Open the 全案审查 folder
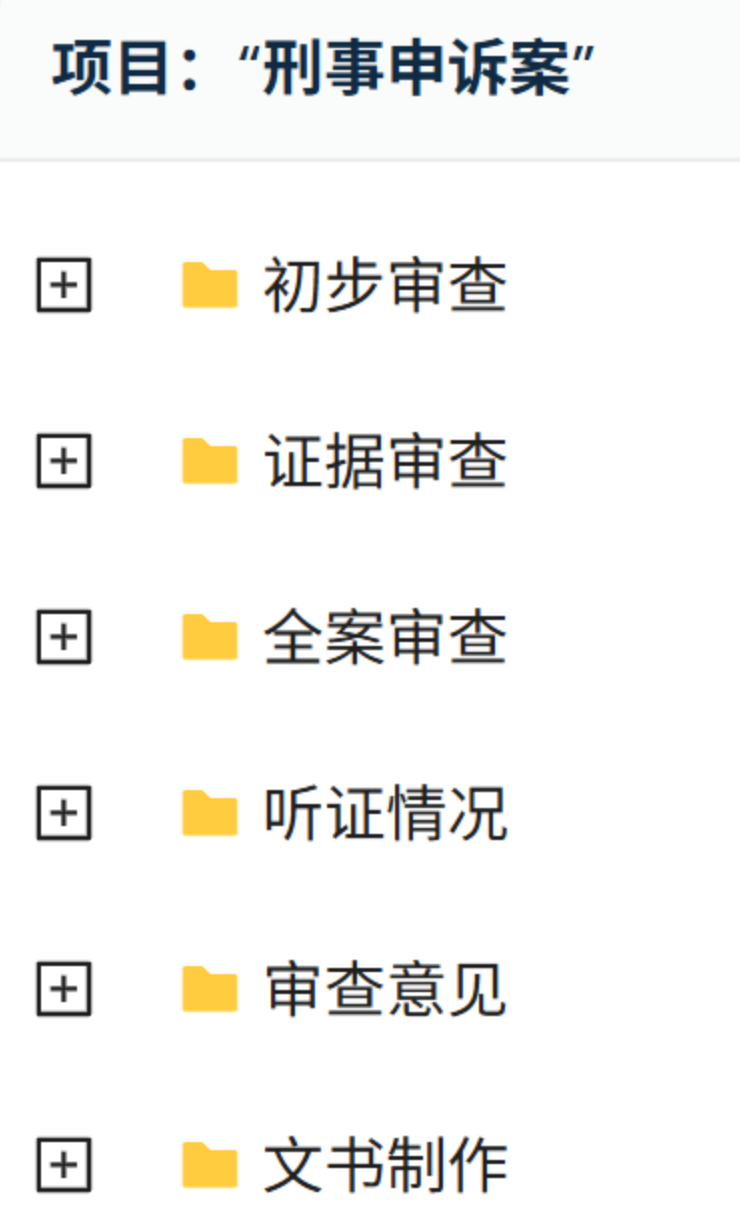This screenshot has height=1221, width=740. coord(385,638)
